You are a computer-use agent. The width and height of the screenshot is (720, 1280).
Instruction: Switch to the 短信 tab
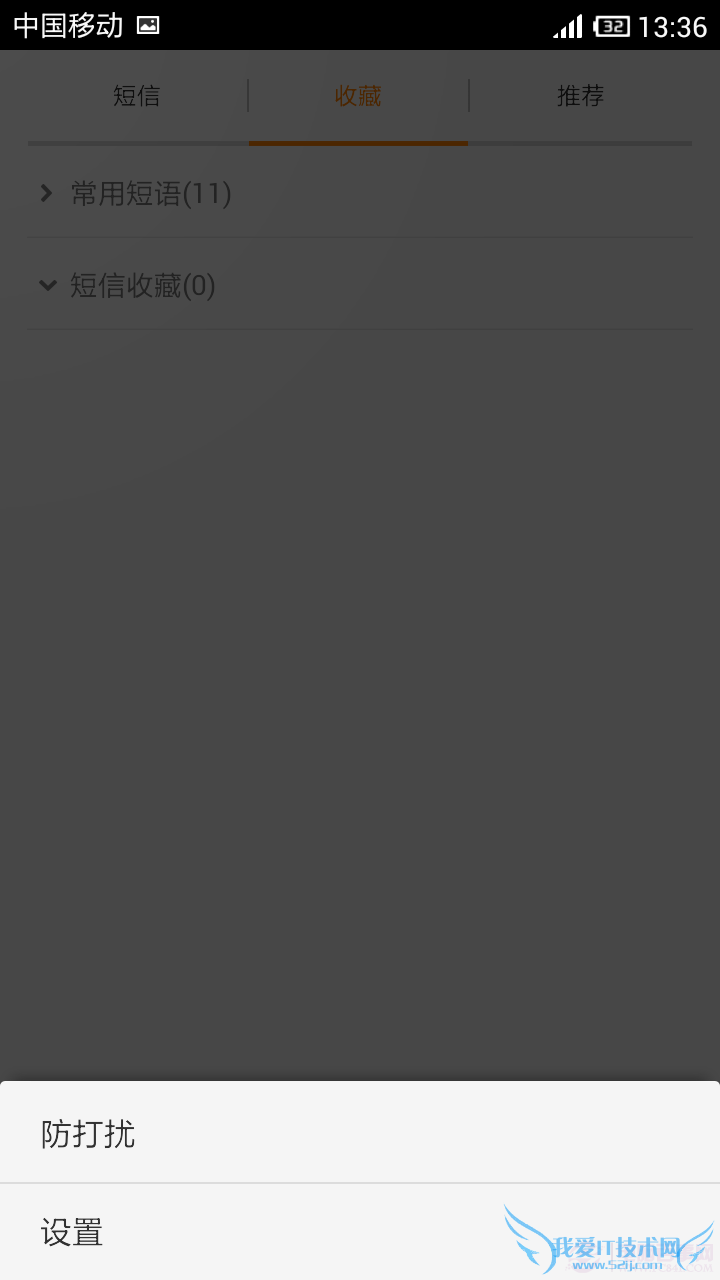click(x=137, y=97)
